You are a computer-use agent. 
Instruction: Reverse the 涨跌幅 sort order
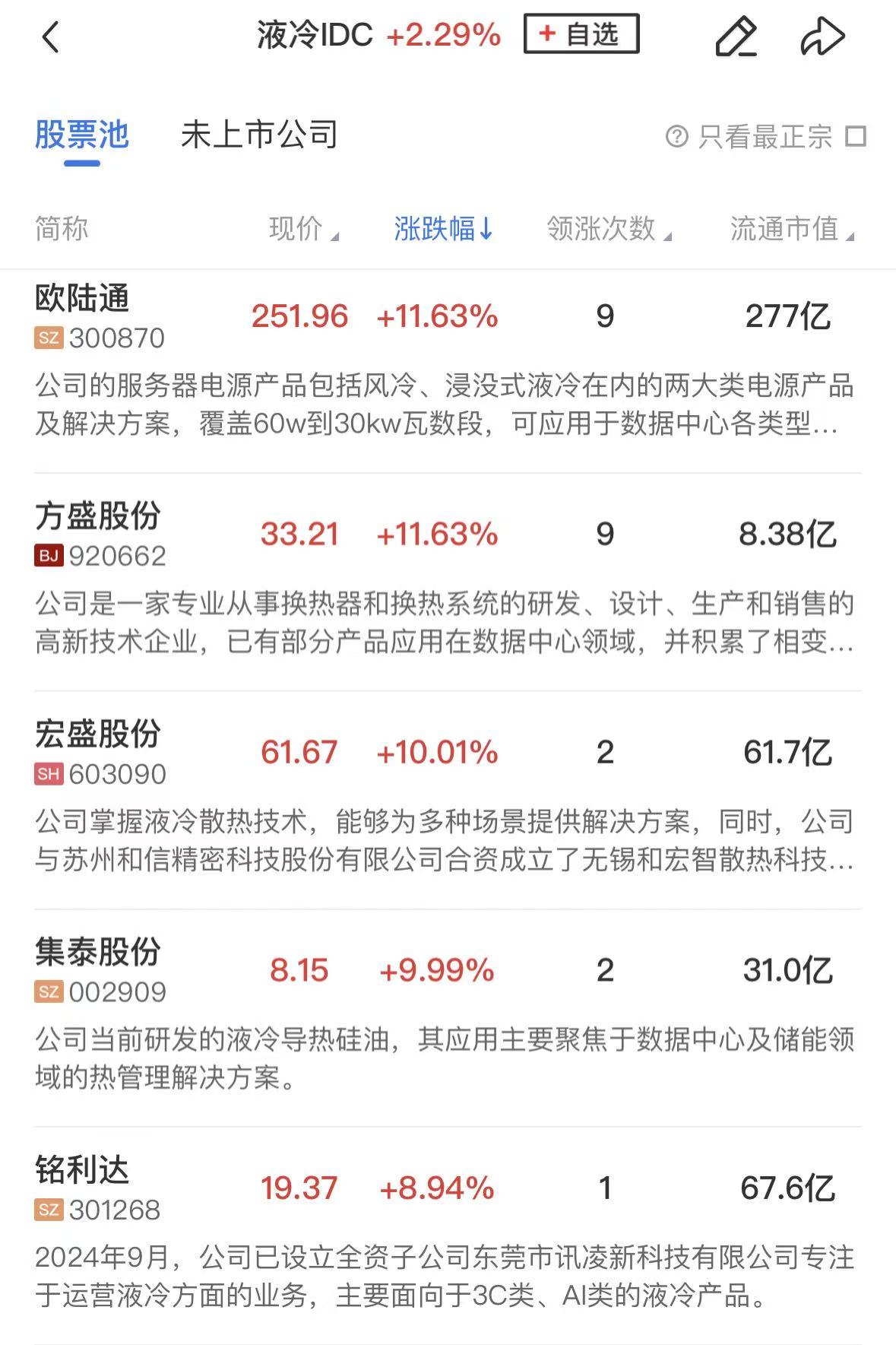443,228
